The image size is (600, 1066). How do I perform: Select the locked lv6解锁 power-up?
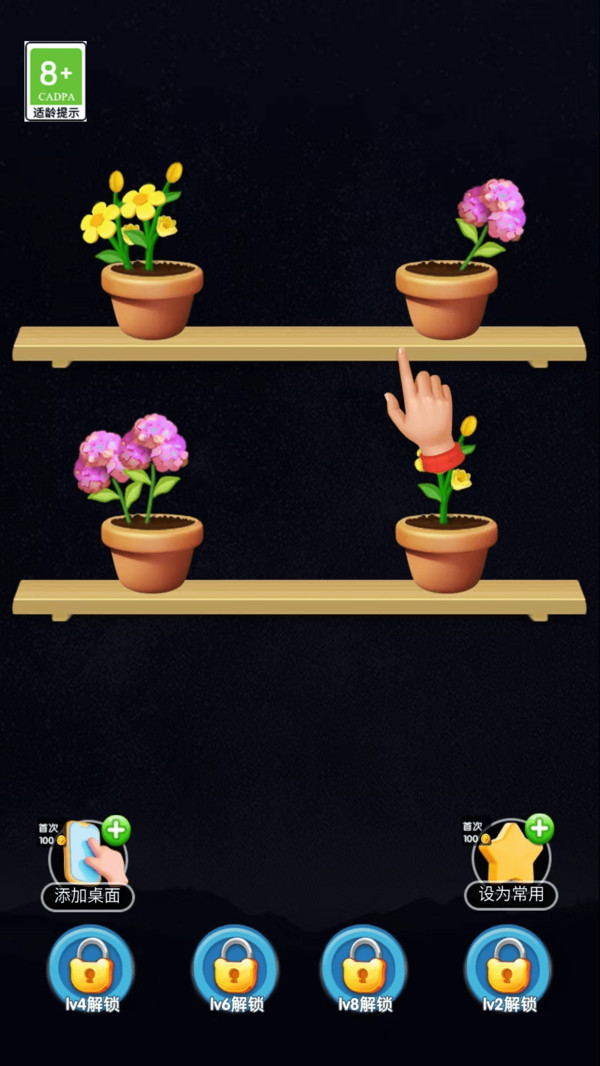(235, 969)
